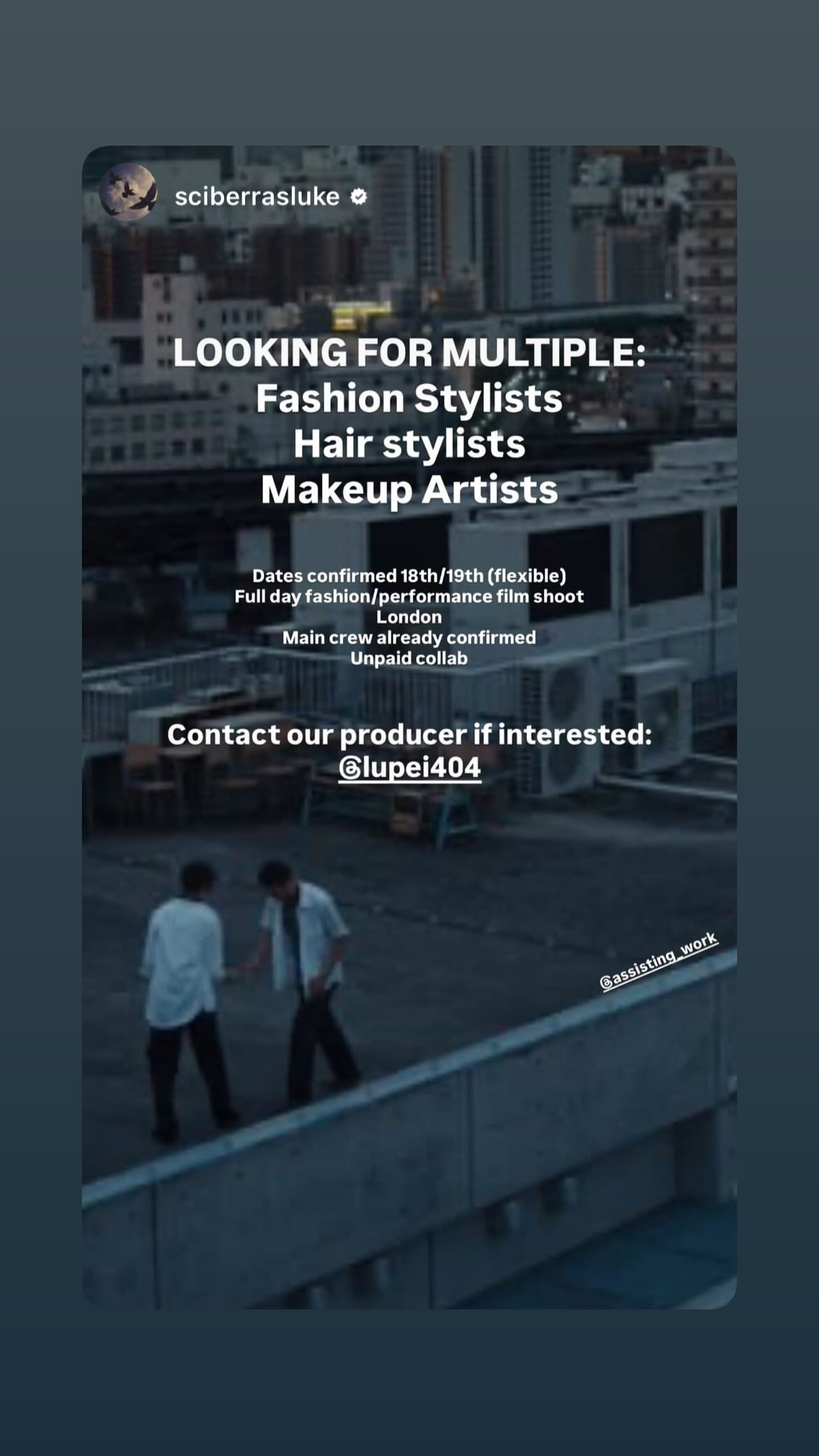Select the Unpaid collab text line
Screen dimensions: 819x1456
tap(409, 658)
